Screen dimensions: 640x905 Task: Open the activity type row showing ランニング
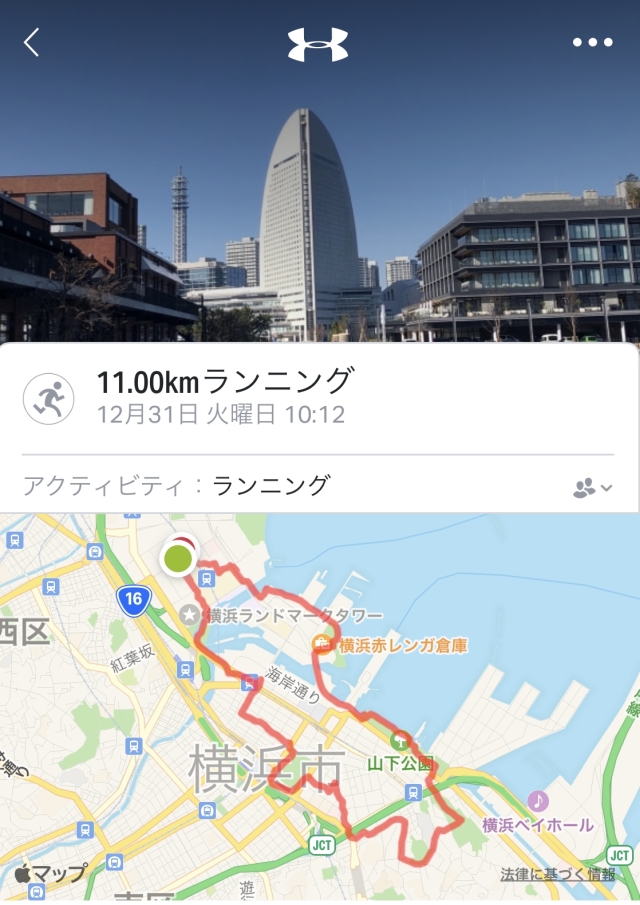pyautogui.click(x=270, y=486)
